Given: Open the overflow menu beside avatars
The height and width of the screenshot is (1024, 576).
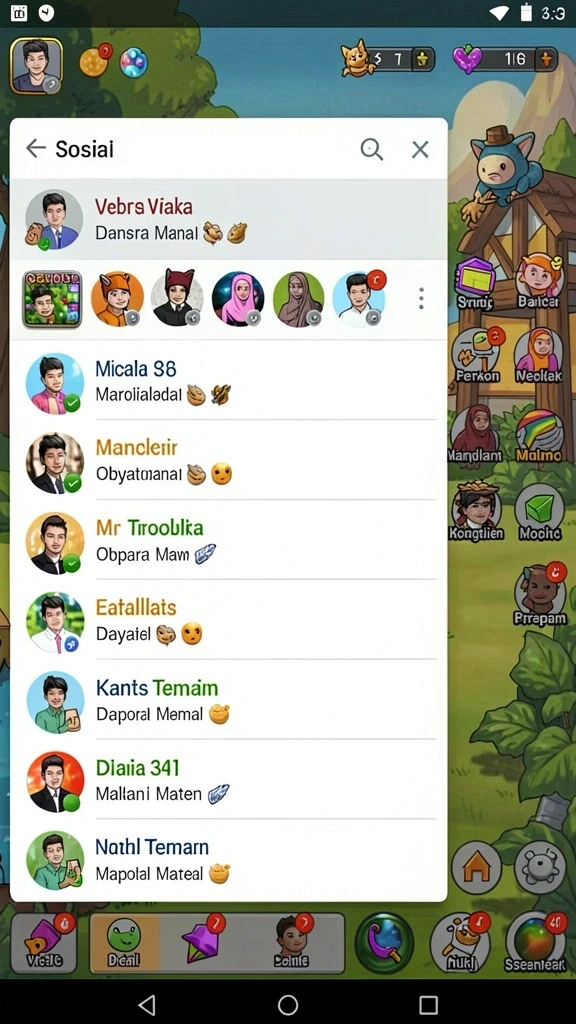Looking at the screenshot, I should 421,298.
